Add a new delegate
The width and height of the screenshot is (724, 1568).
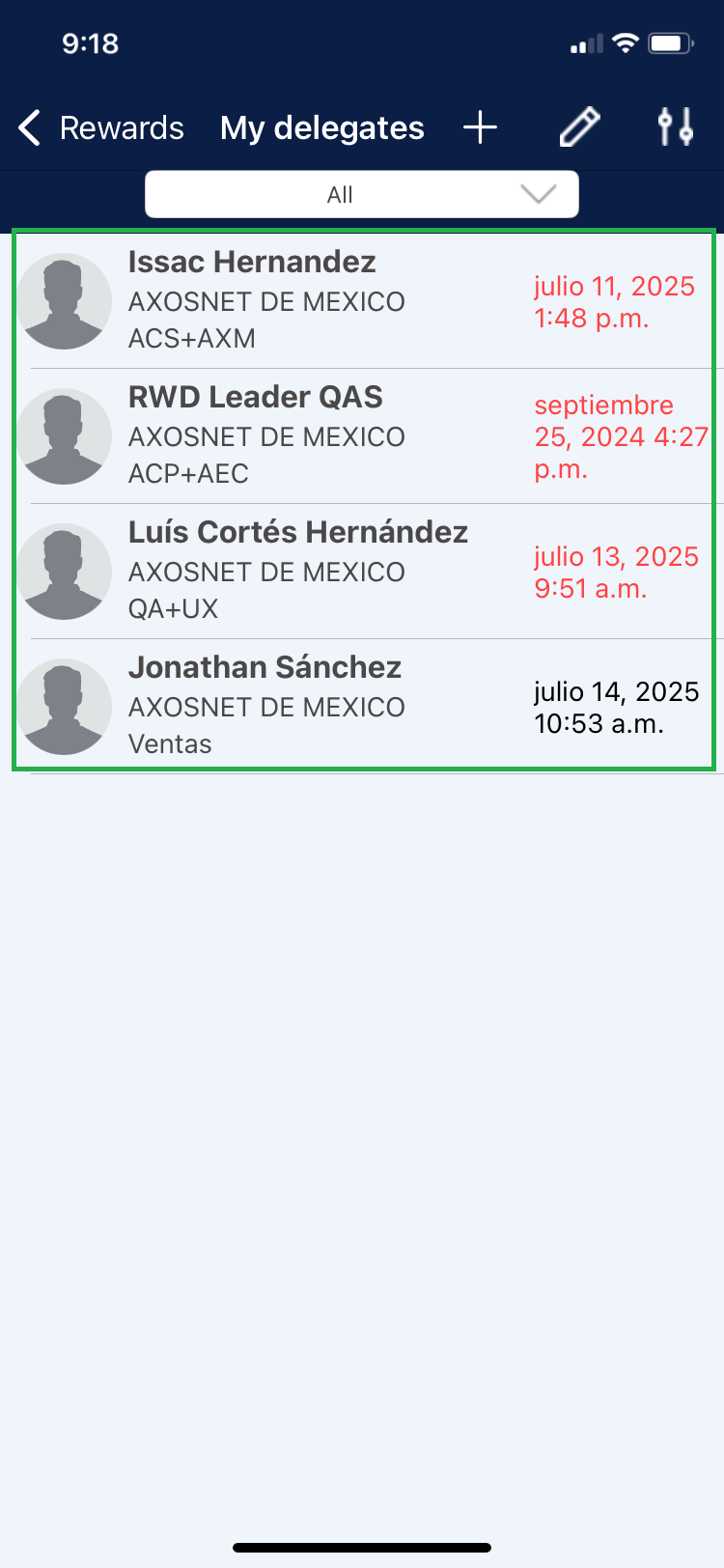click(480, 127)
